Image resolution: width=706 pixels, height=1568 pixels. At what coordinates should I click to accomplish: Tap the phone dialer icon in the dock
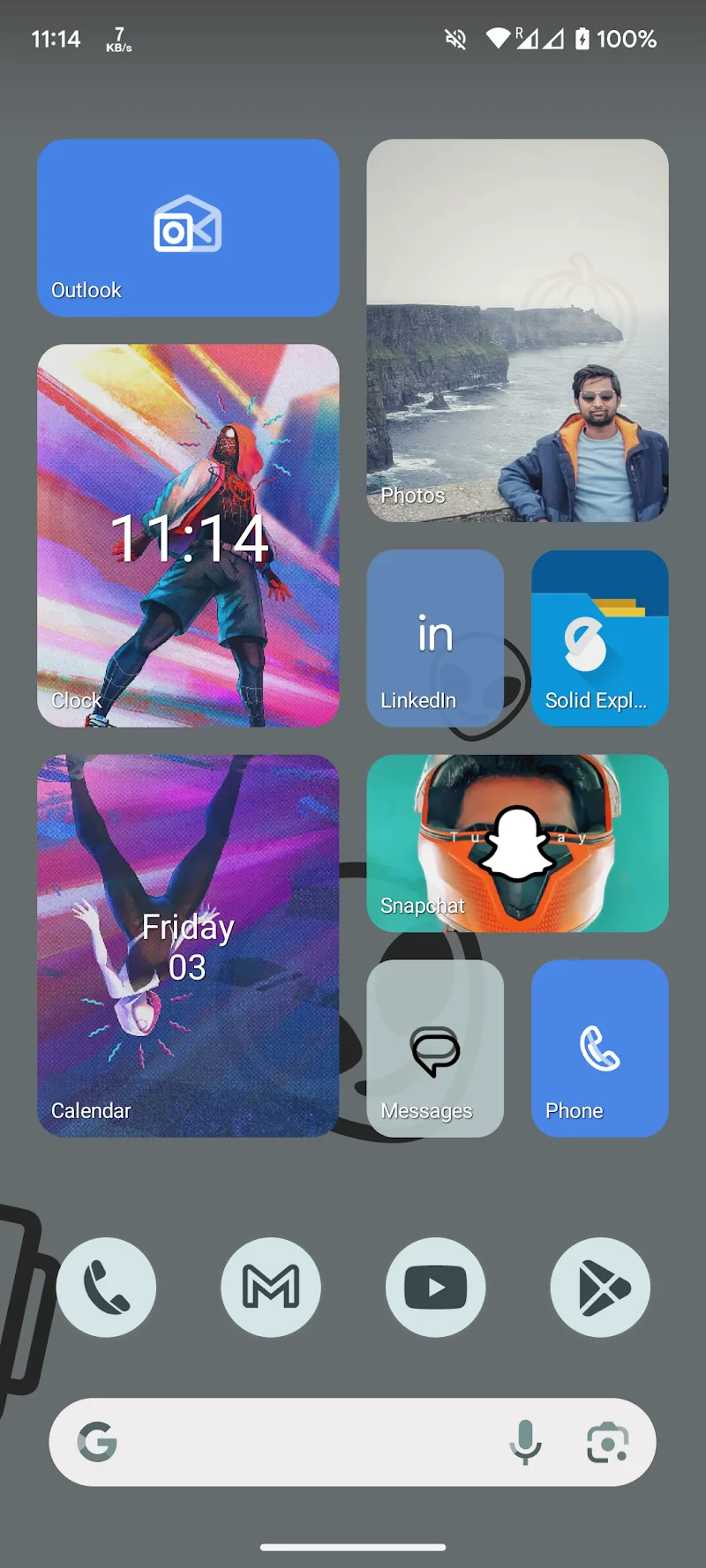106,1288
